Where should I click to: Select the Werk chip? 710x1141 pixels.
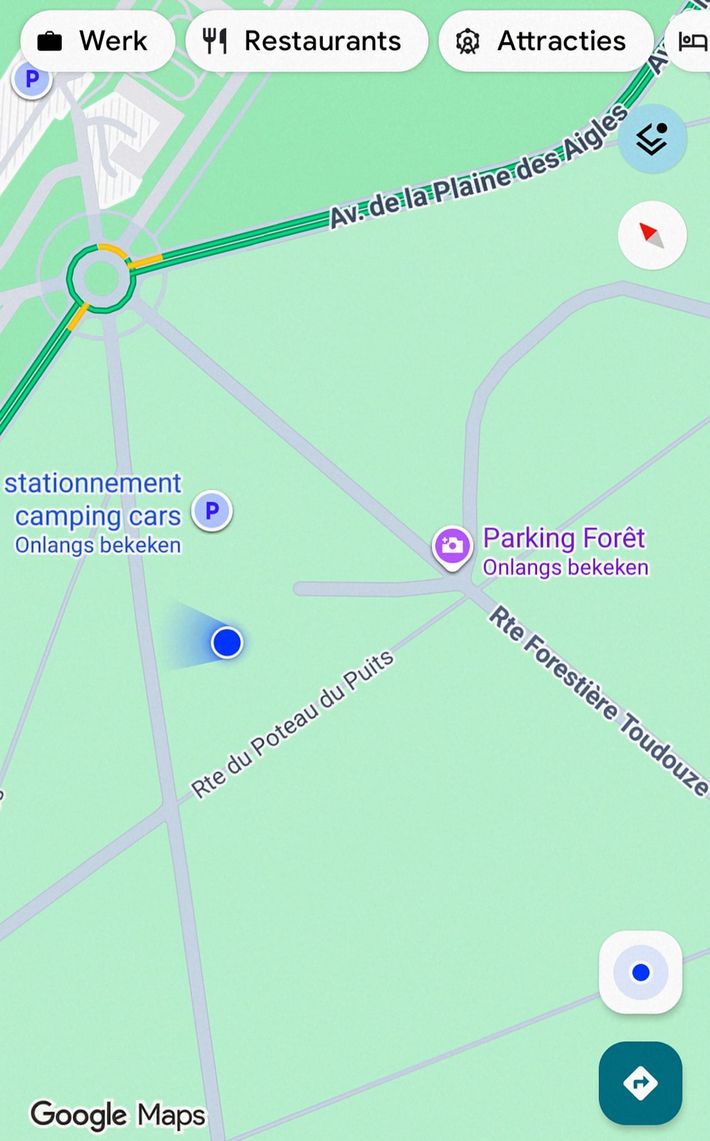(97, 41)
